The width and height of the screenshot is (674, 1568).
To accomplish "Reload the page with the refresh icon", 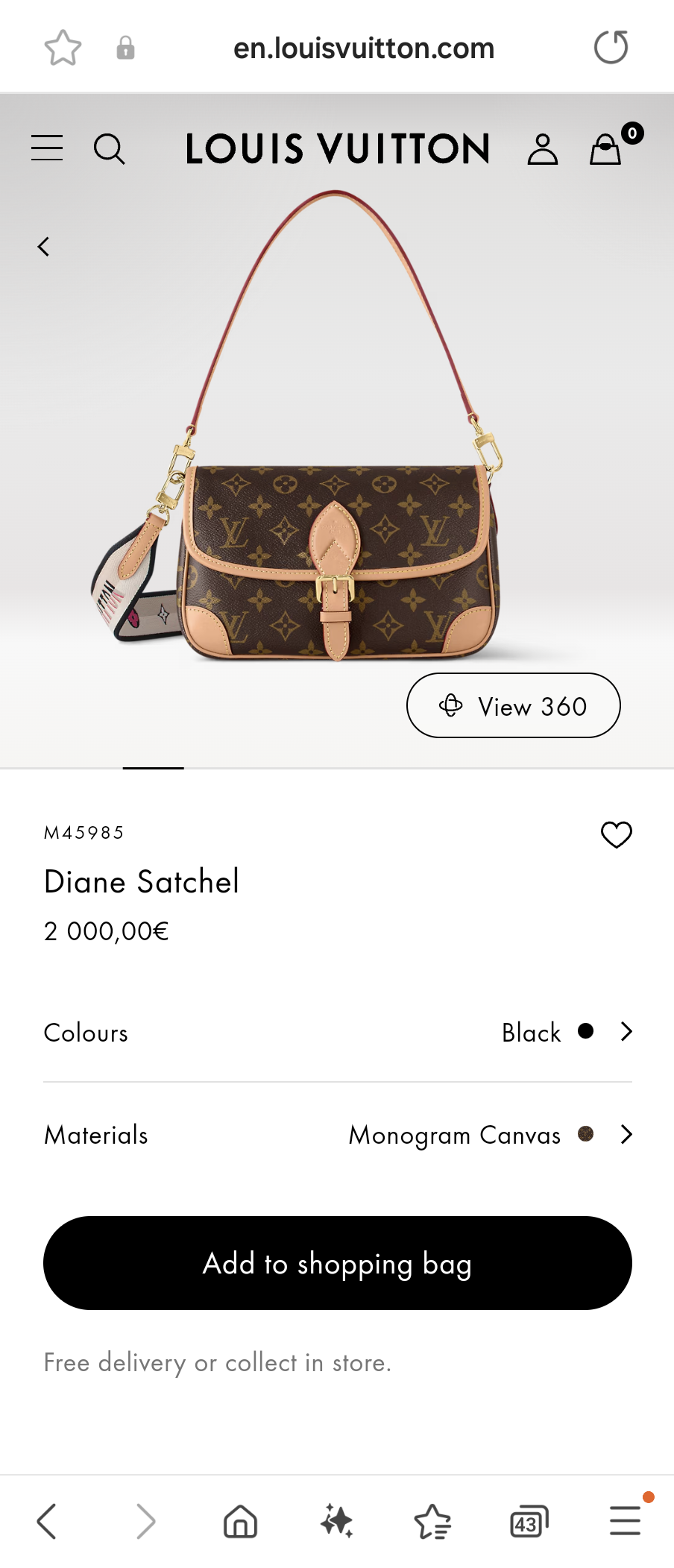I will pos(611,46).
